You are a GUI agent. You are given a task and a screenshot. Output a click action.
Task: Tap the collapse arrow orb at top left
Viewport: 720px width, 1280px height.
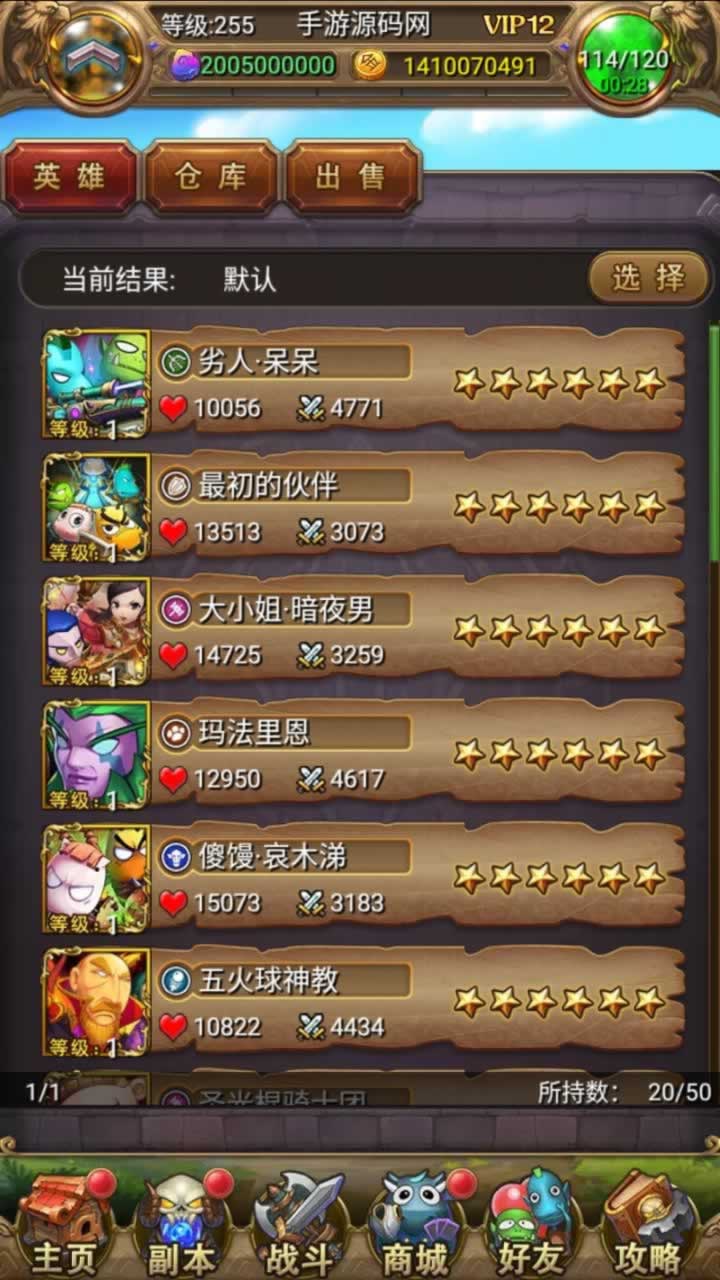(x=92, y=57)
